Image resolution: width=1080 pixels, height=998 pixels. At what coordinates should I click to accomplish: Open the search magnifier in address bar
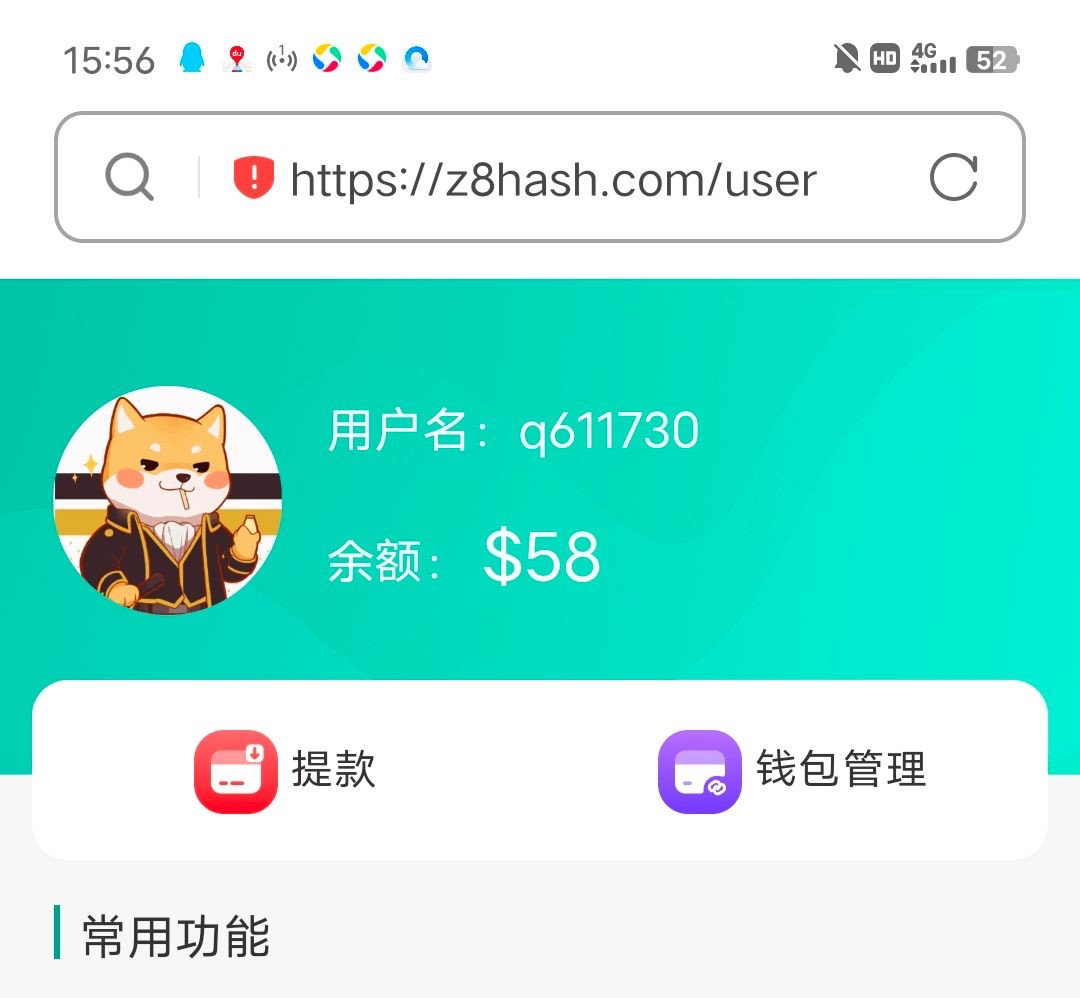tap(129, 178)
